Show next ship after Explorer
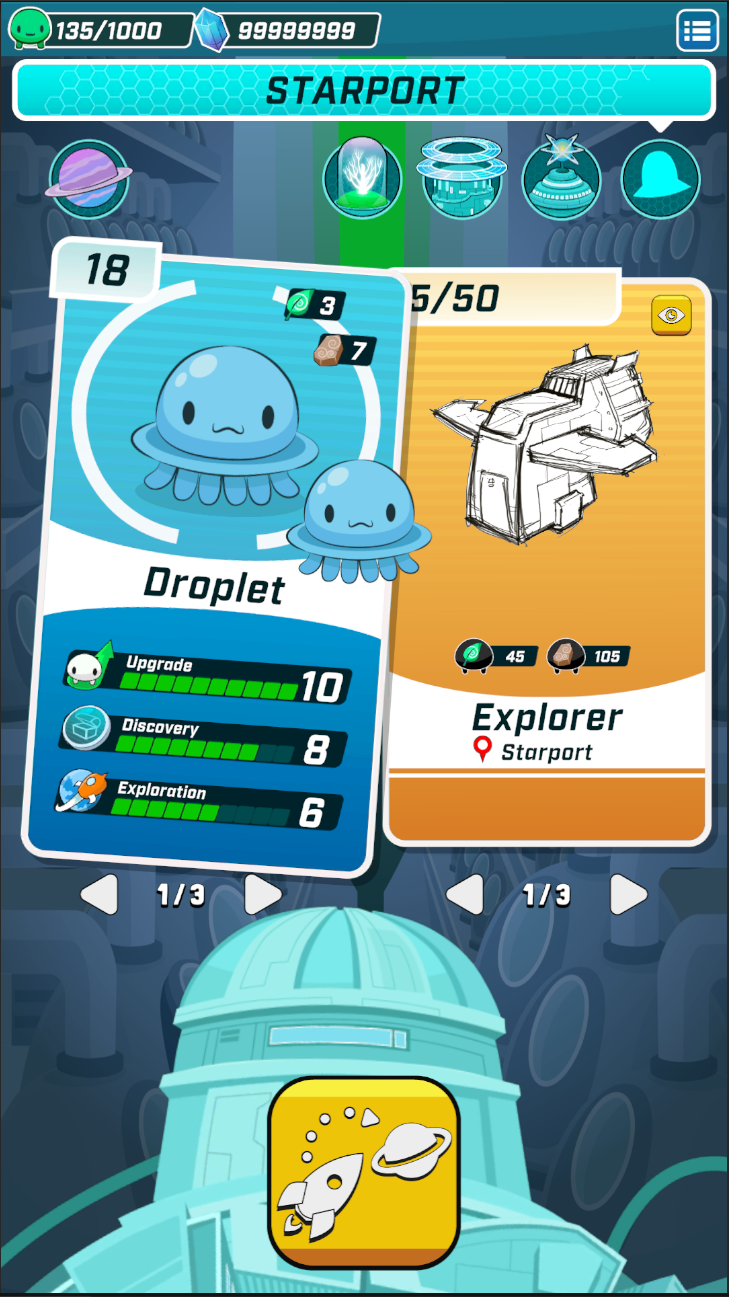The width and height of the screenshot is (729, 1297). pos(628,894)
